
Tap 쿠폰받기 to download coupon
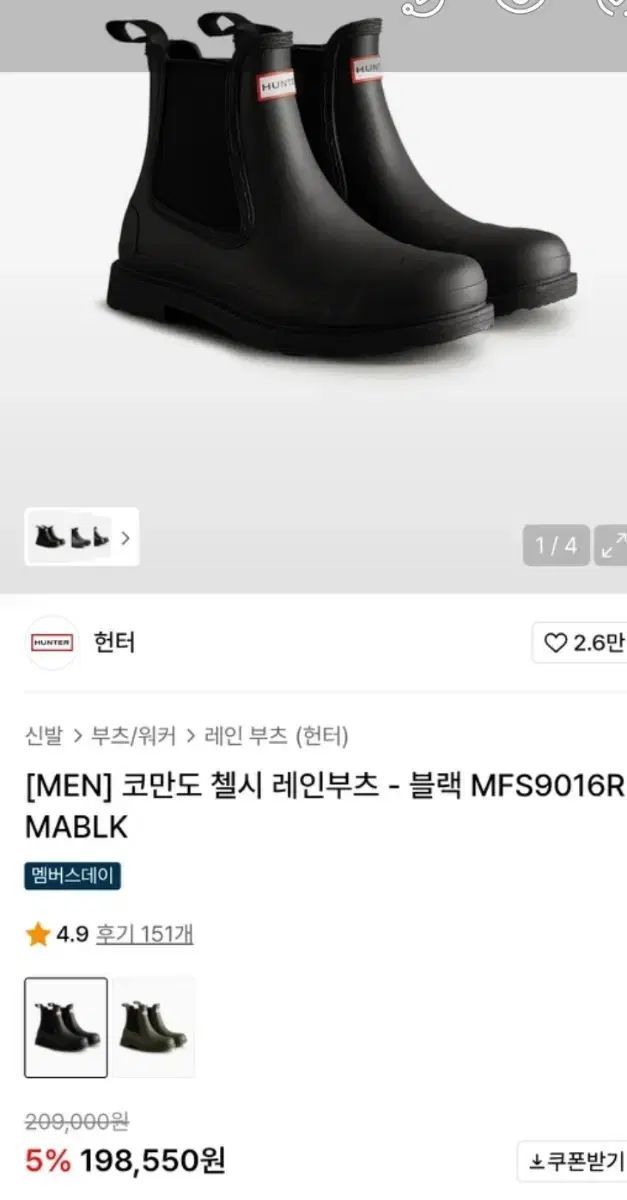[572, 1162]
